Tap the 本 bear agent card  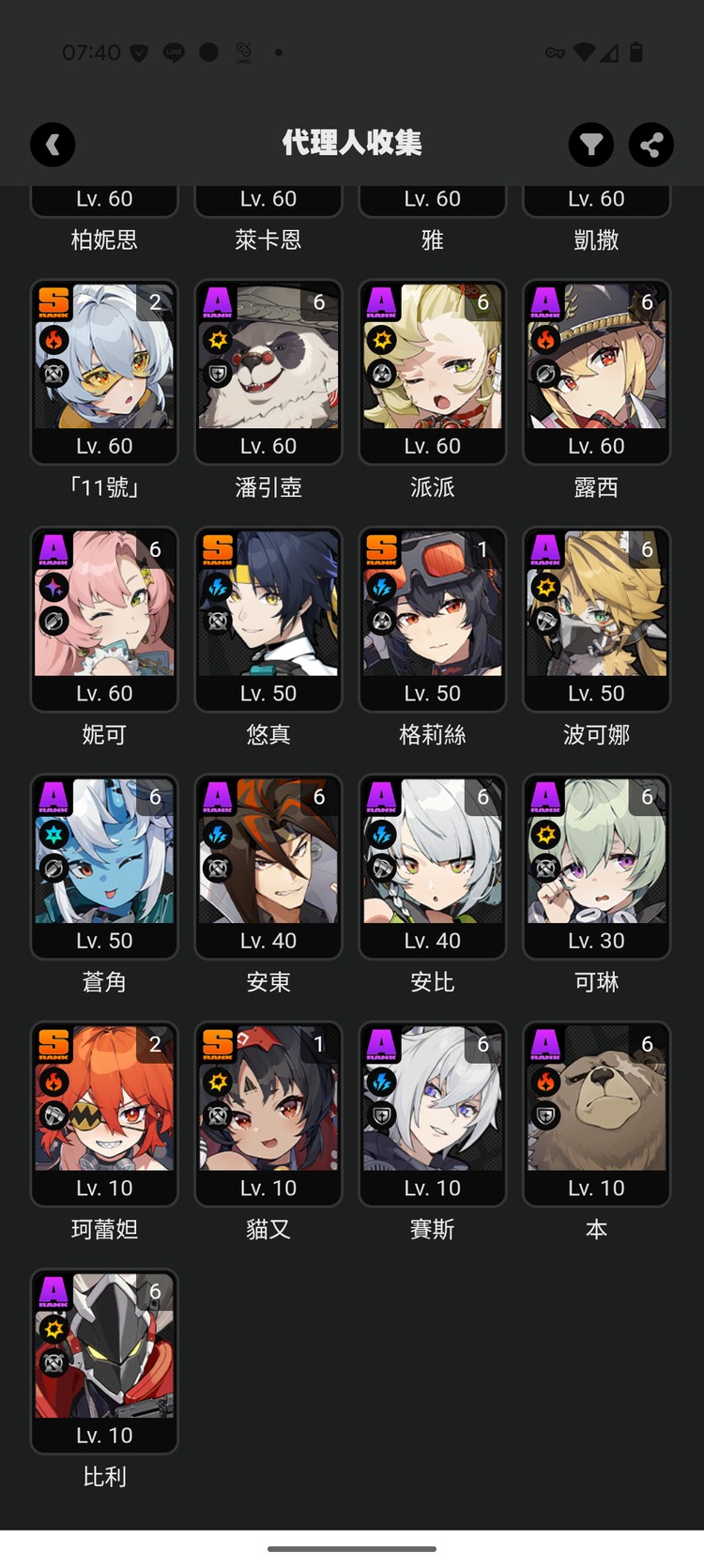596,1114
